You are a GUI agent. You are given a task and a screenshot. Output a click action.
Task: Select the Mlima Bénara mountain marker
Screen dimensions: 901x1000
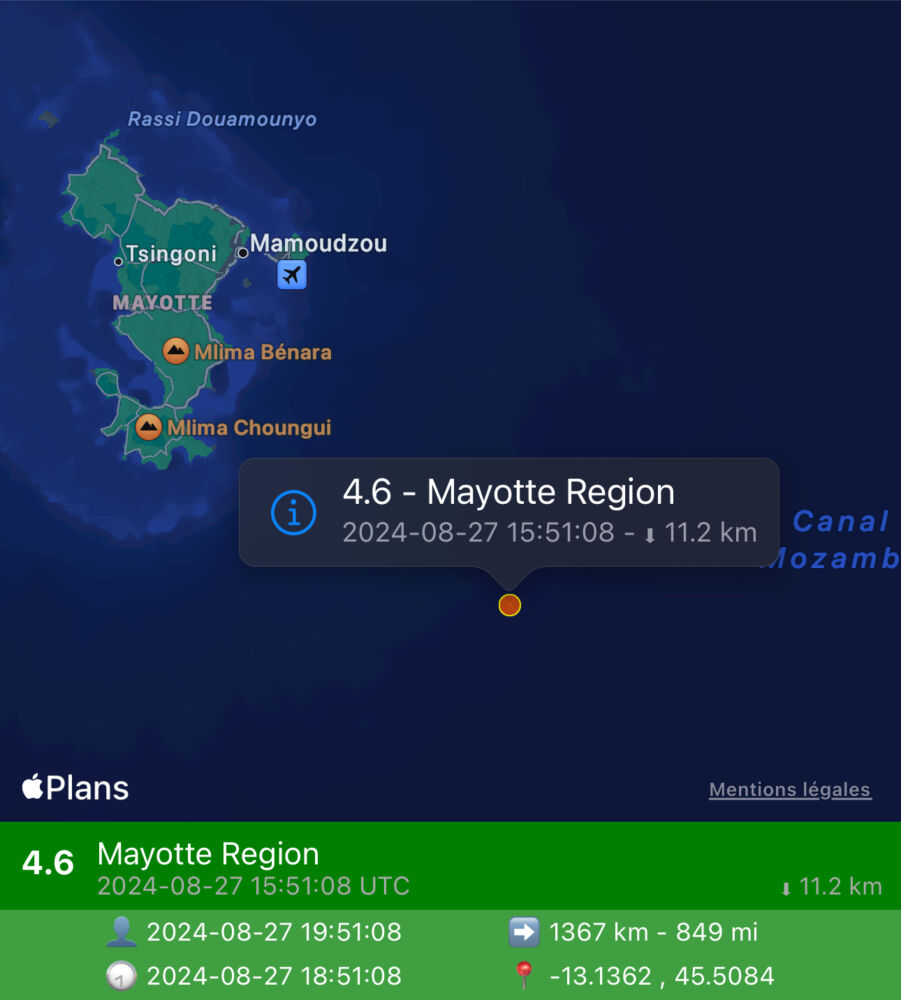point(176,351)
